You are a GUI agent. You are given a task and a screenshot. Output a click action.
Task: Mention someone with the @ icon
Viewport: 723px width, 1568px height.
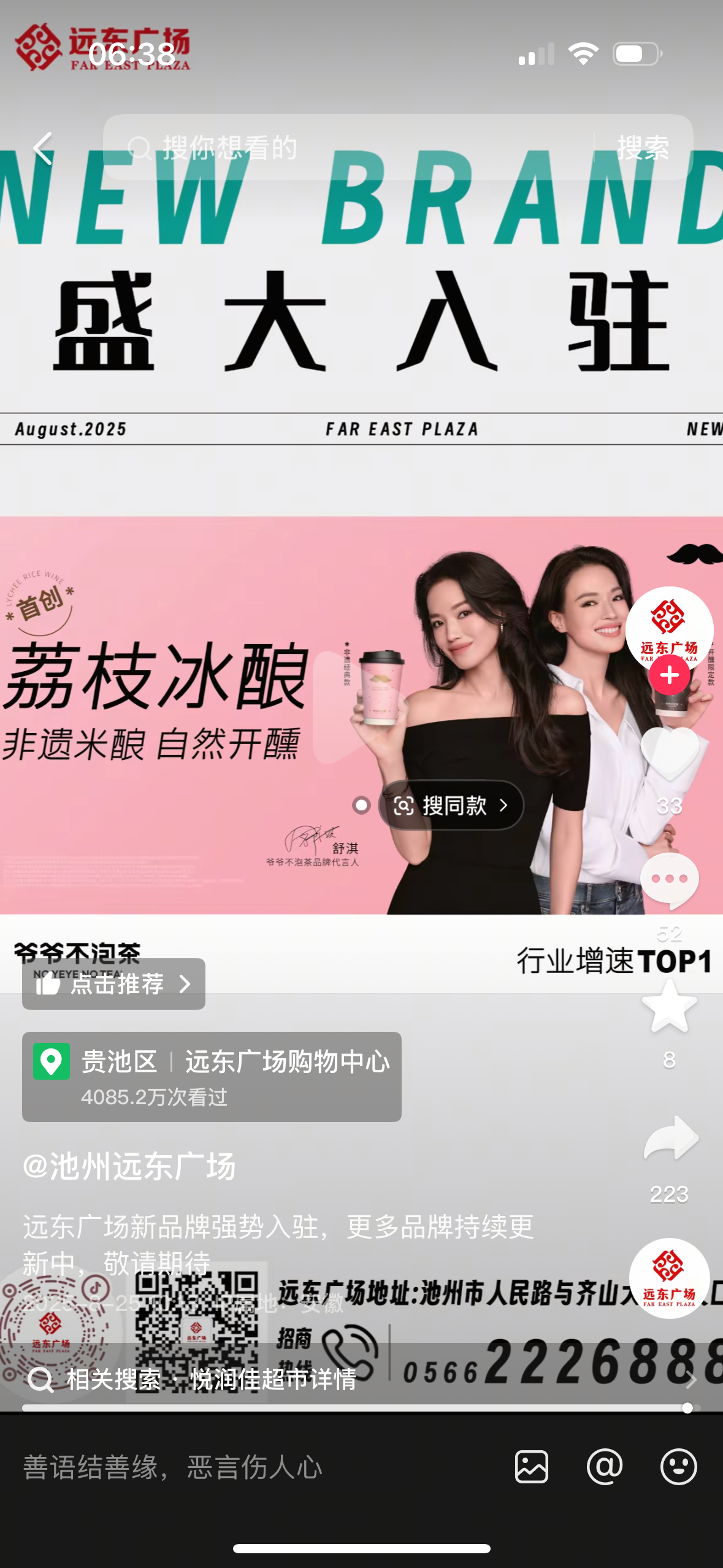tap(605, 1467)
